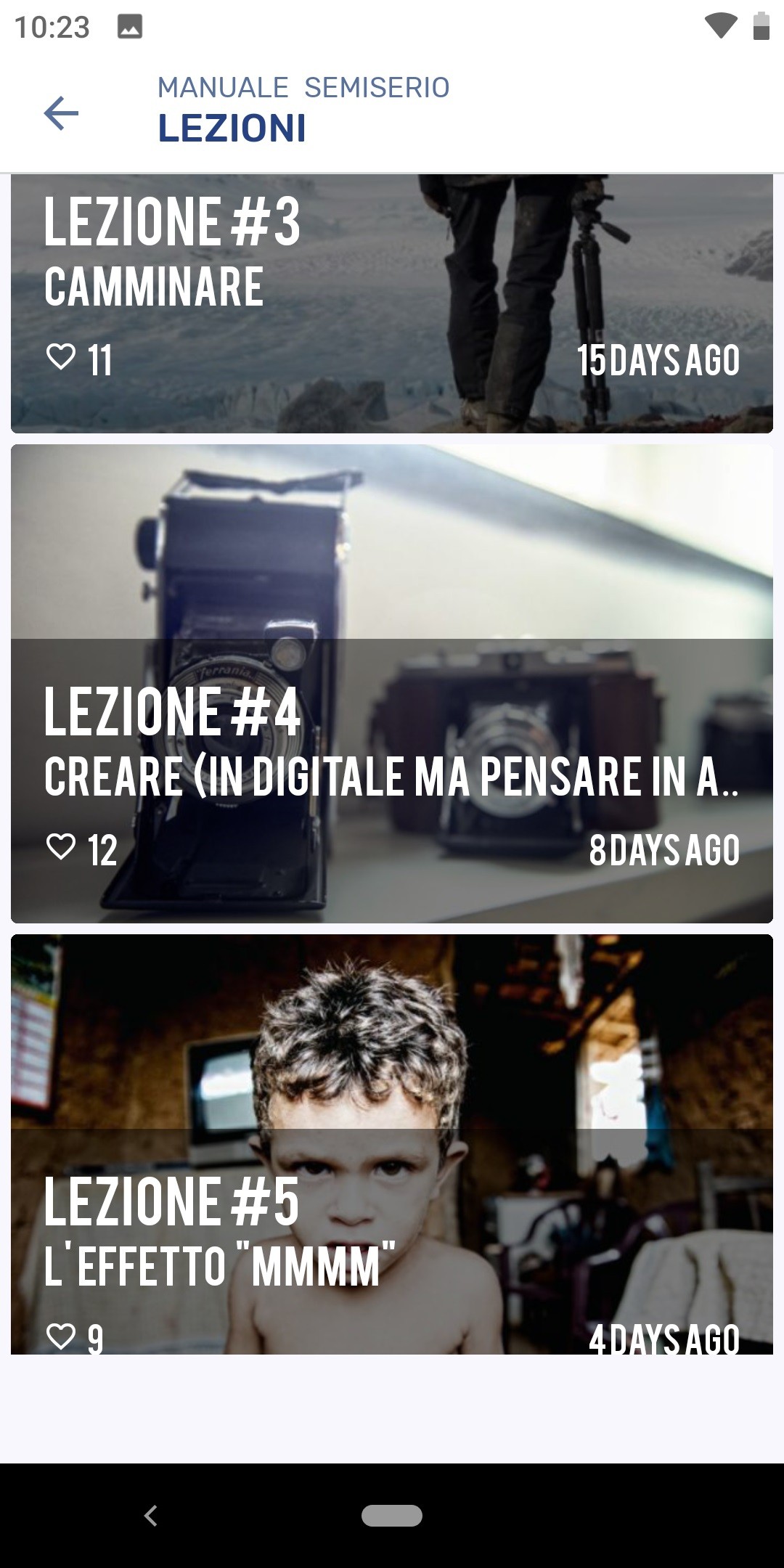
Task: Tap the home pill in navigation bar
Action: (392, 1516)
